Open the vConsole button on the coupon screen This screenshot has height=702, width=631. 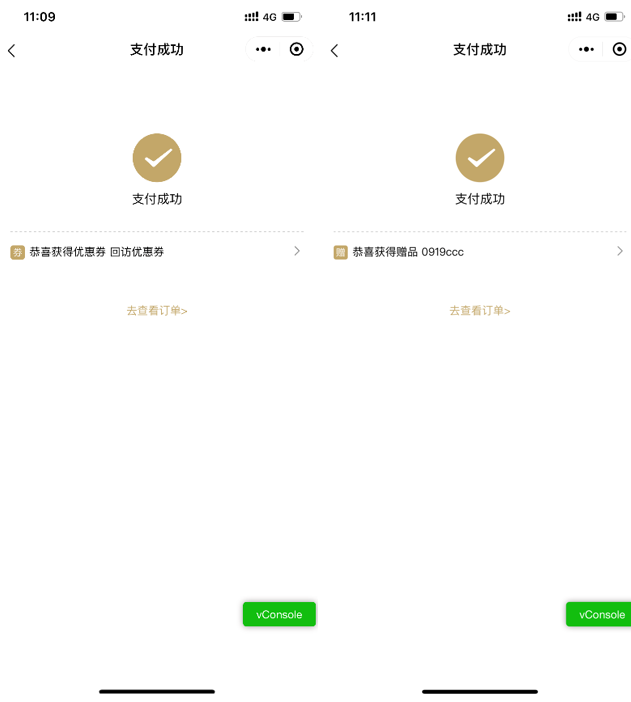[x=279, y=614]
